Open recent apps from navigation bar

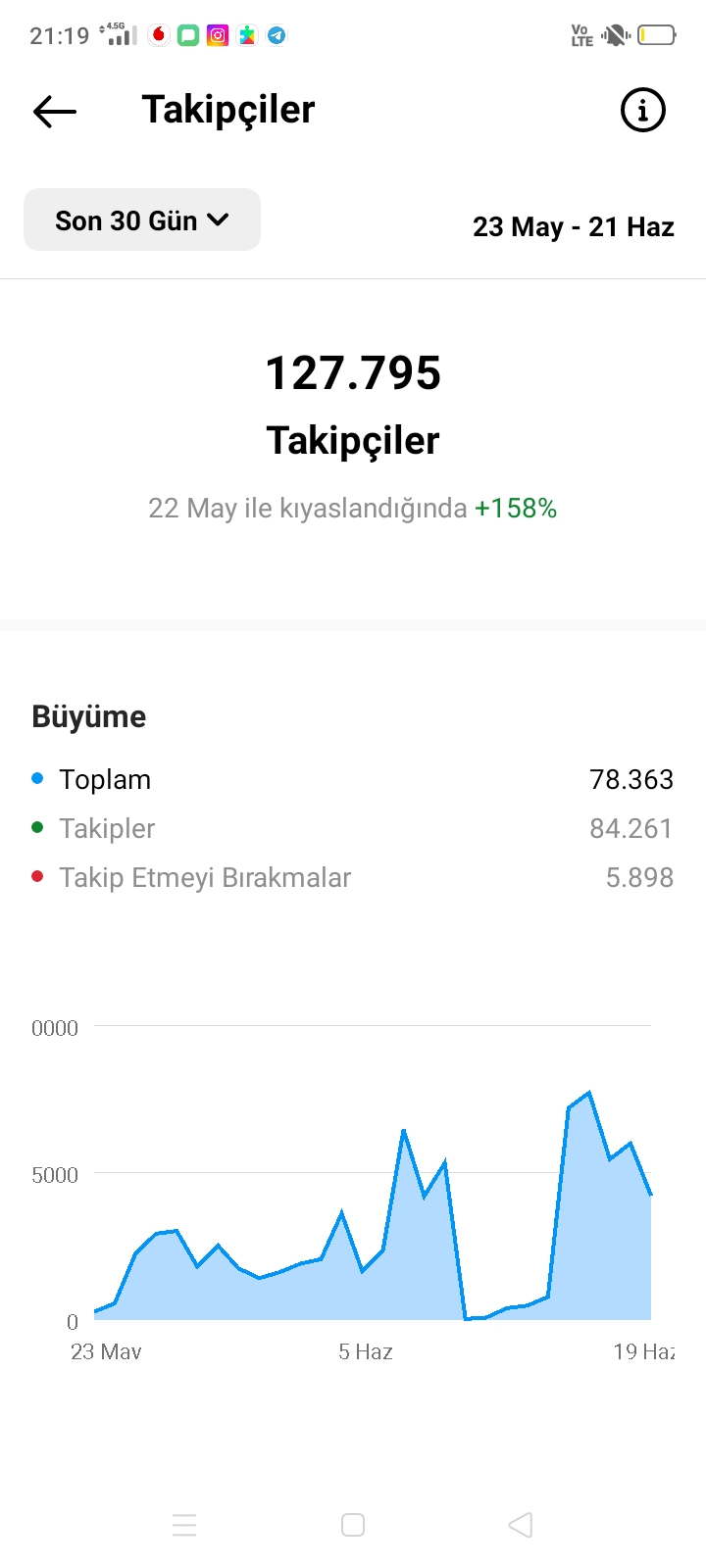(x=184, y=1525)
